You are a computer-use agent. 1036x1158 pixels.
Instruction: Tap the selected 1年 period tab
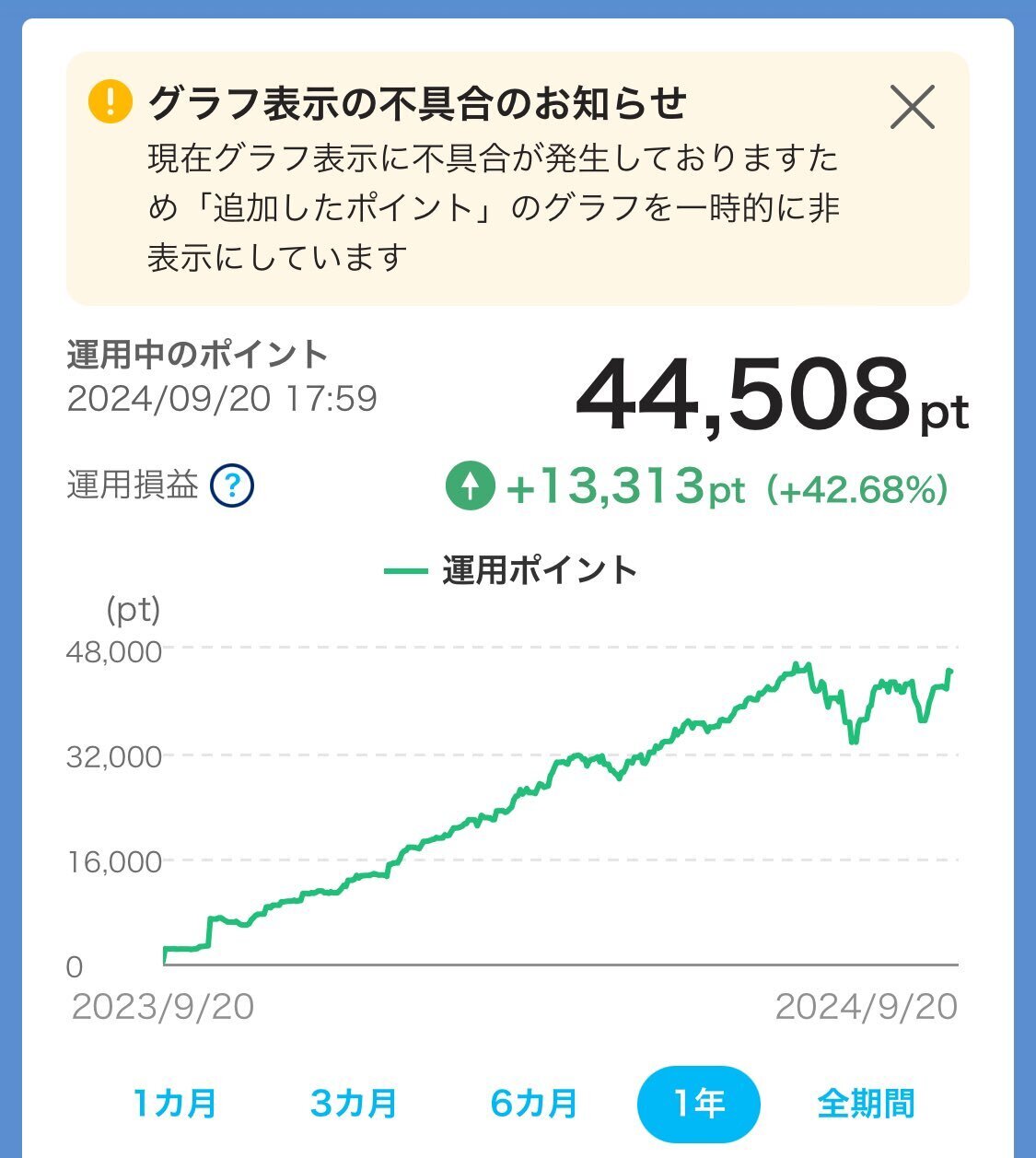(699, 1103)
